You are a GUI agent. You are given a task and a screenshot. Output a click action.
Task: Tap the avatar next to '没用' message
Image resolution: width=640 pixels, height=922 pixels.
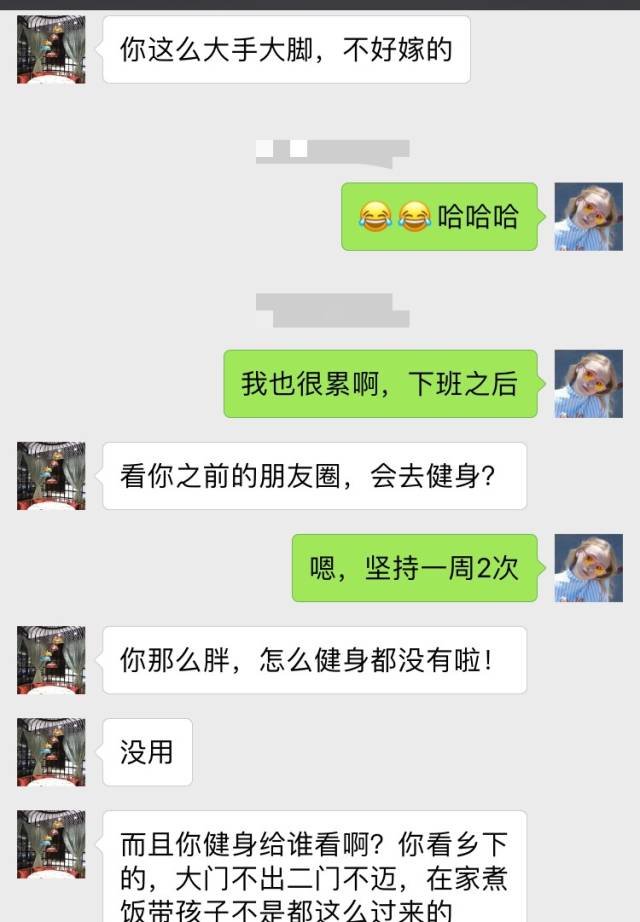tap(51, 751)
